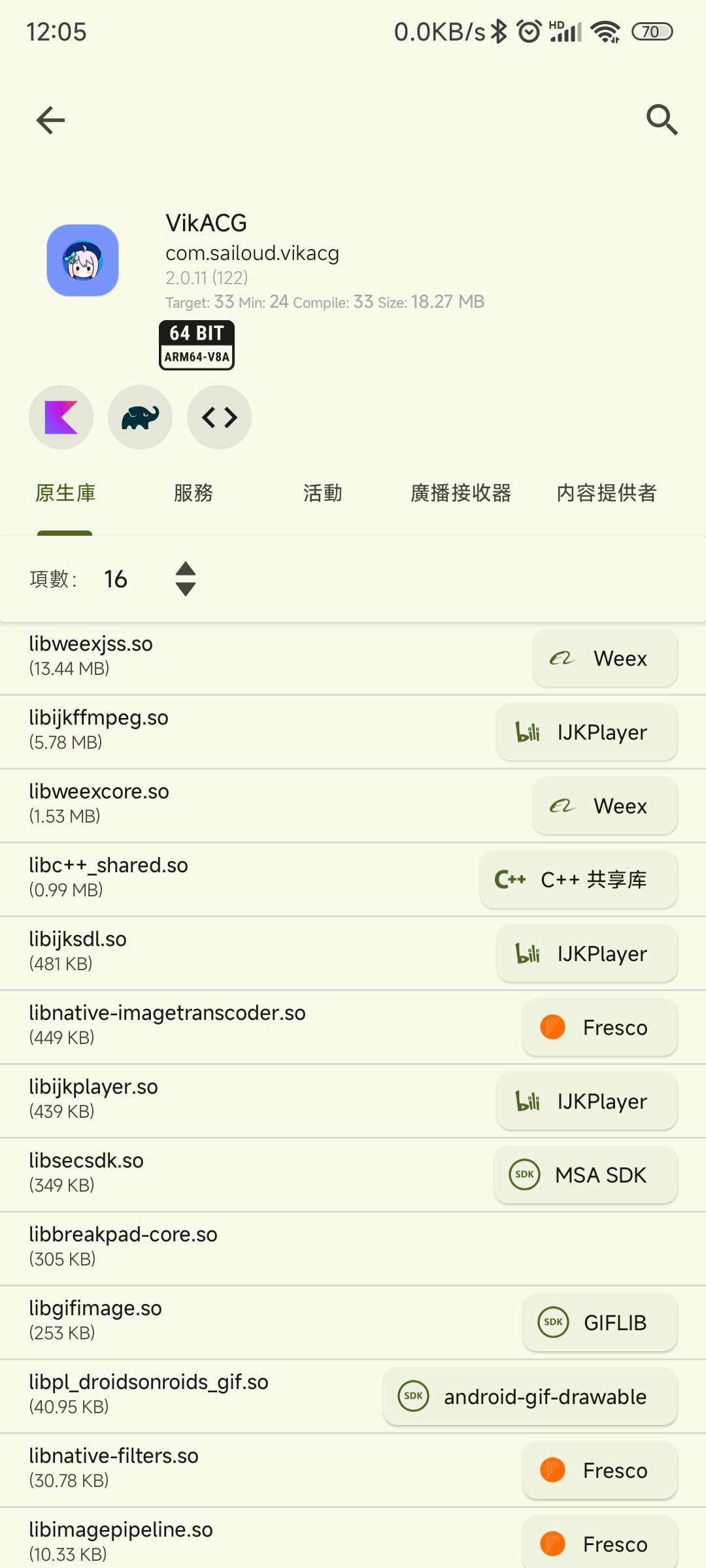This screenshot has height=1568, width=706.
Task: Tap the MSA SDK chip
Action: tap(586, 1175)
